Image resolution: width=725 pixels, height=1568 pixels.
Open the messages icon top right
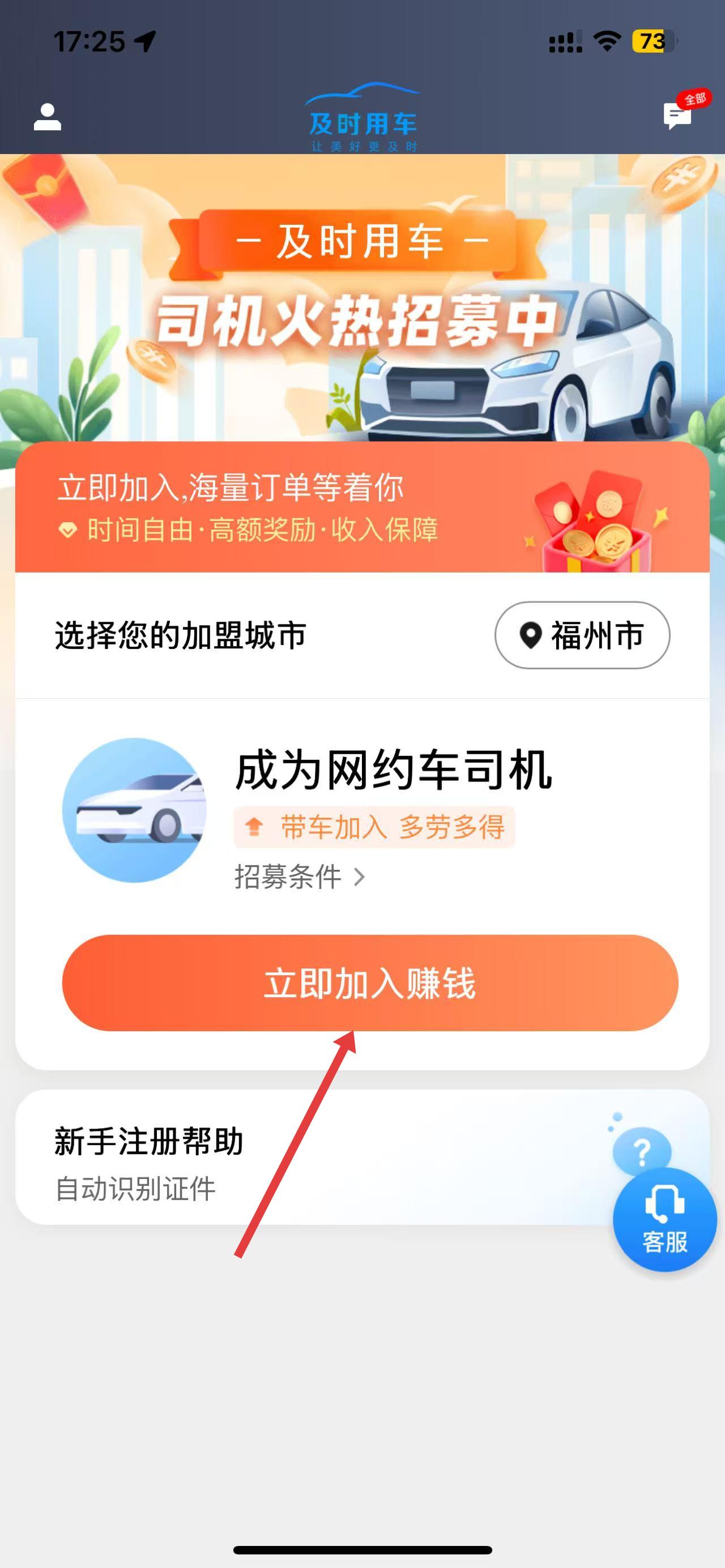(676, 117)
